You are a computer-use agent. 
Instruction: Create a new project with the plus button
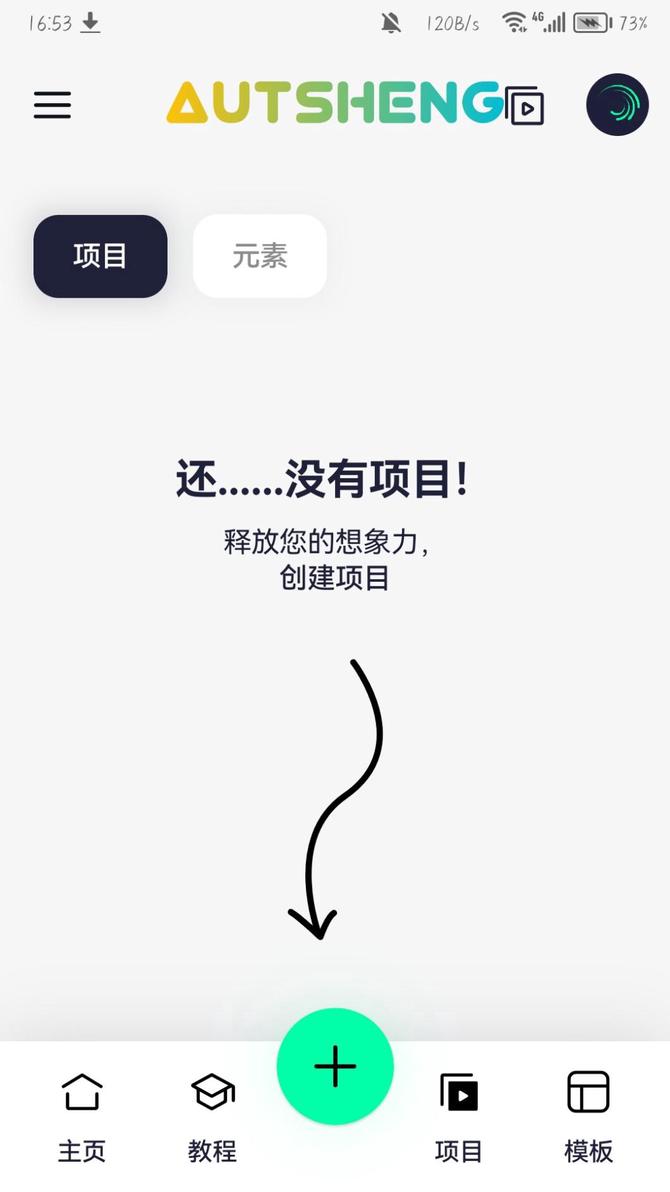(x=335, y=1067)
